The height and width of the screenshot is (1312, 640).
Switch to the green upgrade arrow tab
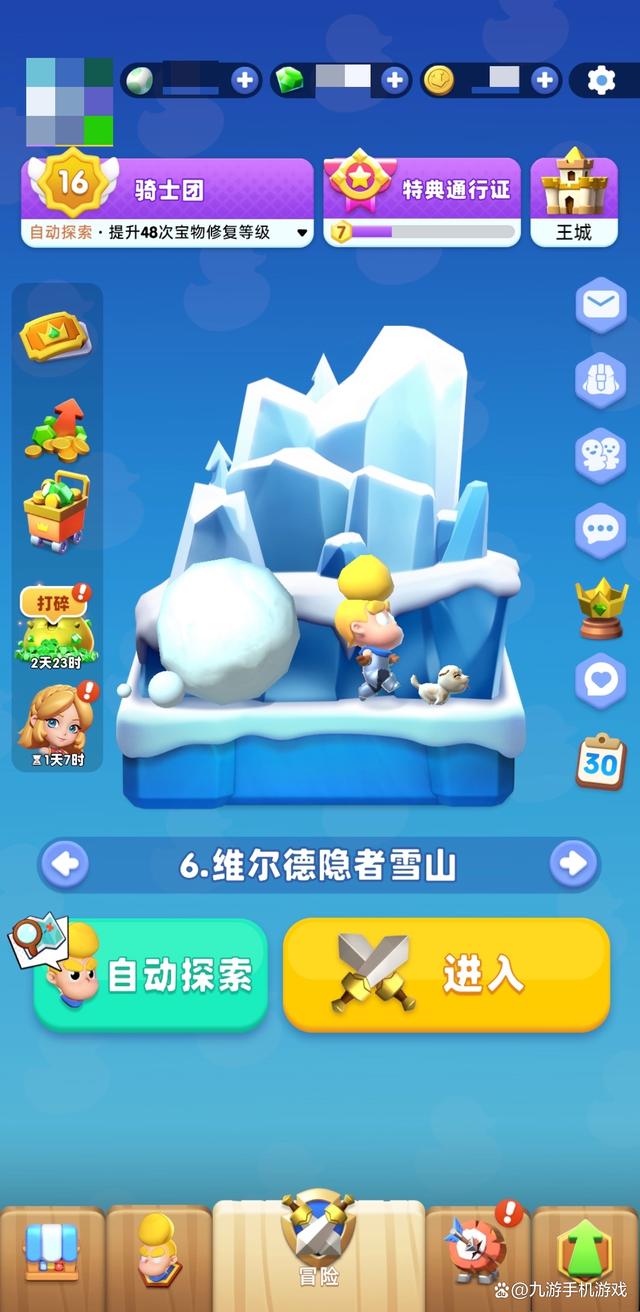point(585,1256)
